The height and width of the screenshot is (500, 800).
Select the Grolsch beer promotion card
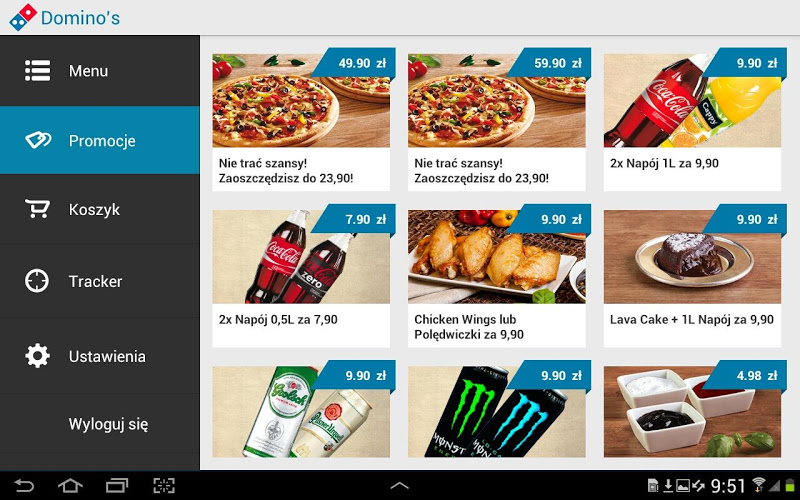301,412
